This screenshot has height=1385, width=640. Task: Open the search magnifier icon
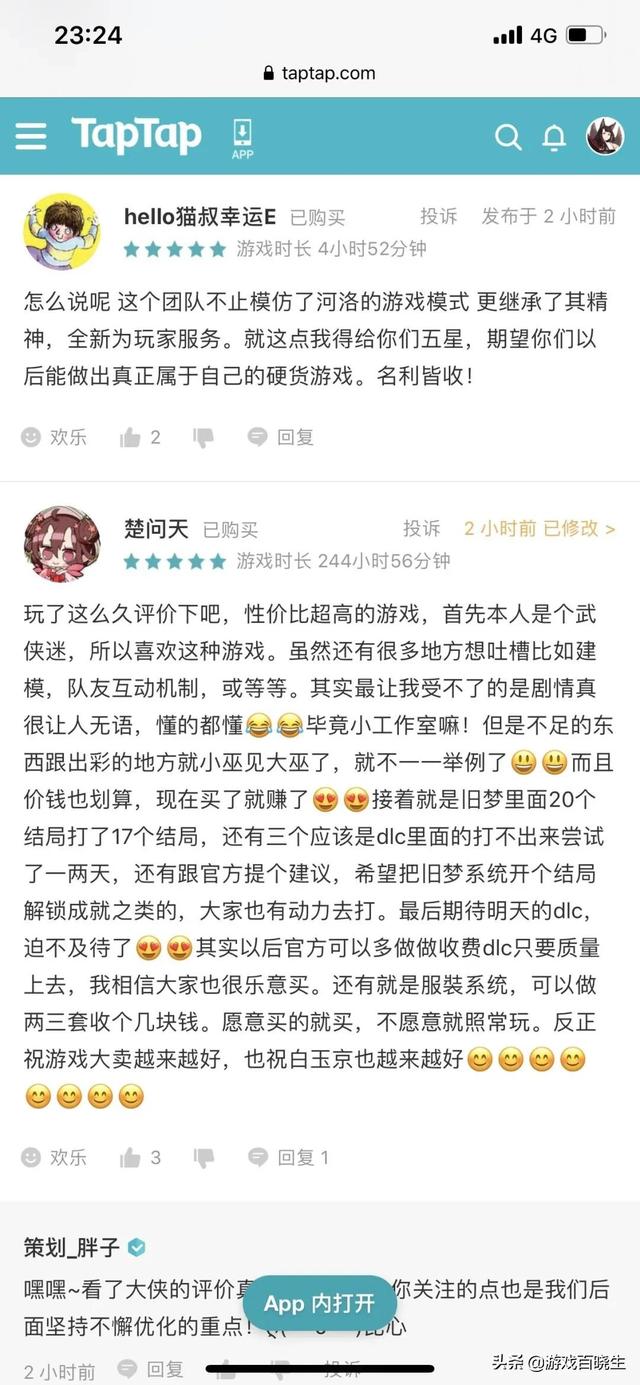(x=508, y=137)
